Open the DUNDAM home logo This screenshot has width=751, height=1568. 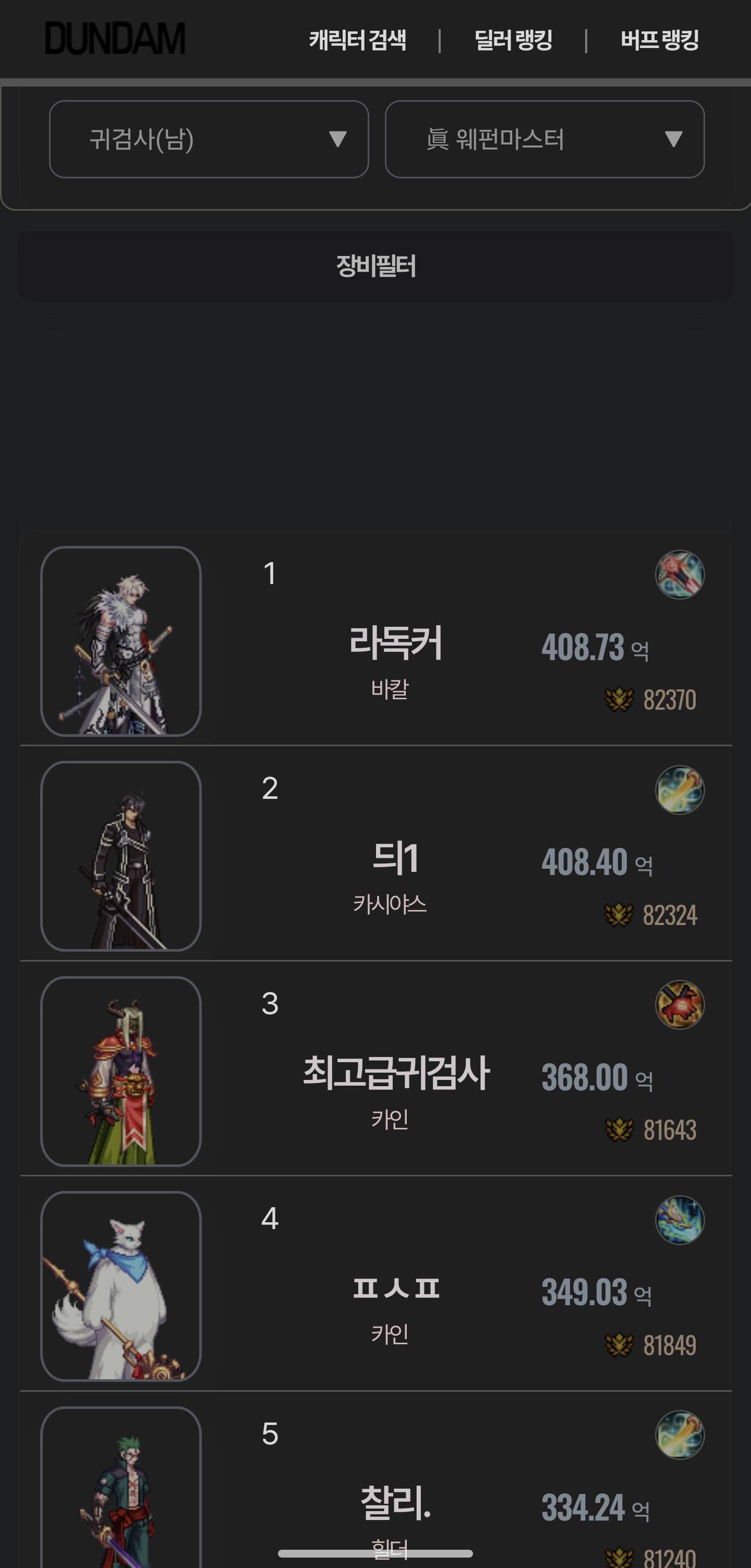point(114,39)
